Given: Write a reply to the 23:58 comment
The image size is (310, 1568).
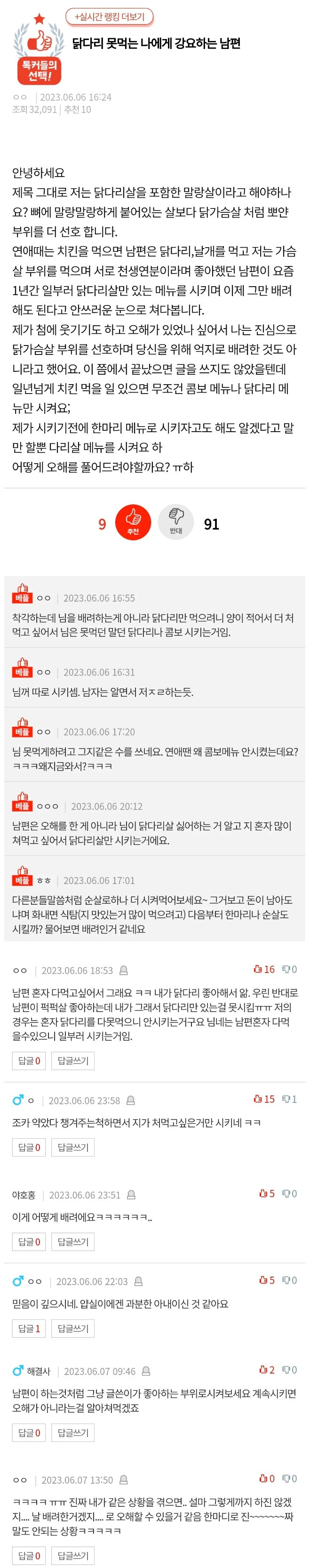Looking at the screenshot, I should [73, 1147].
